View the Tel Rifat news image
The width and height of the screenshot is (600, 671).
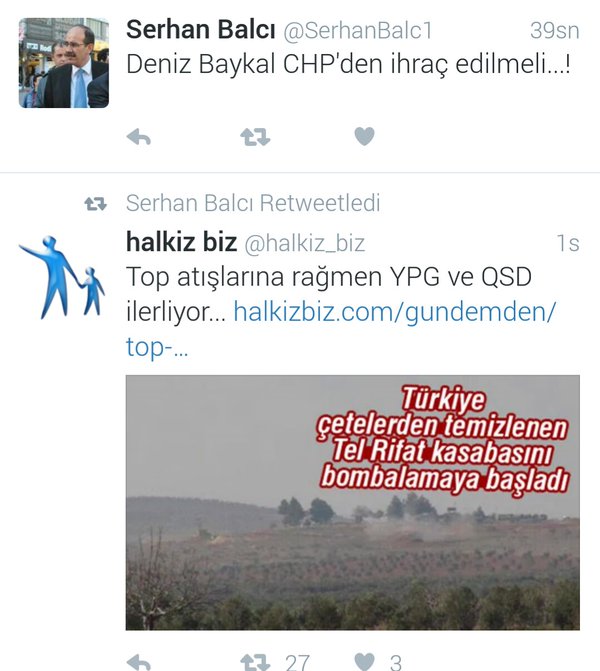click(x=352, y=502)
